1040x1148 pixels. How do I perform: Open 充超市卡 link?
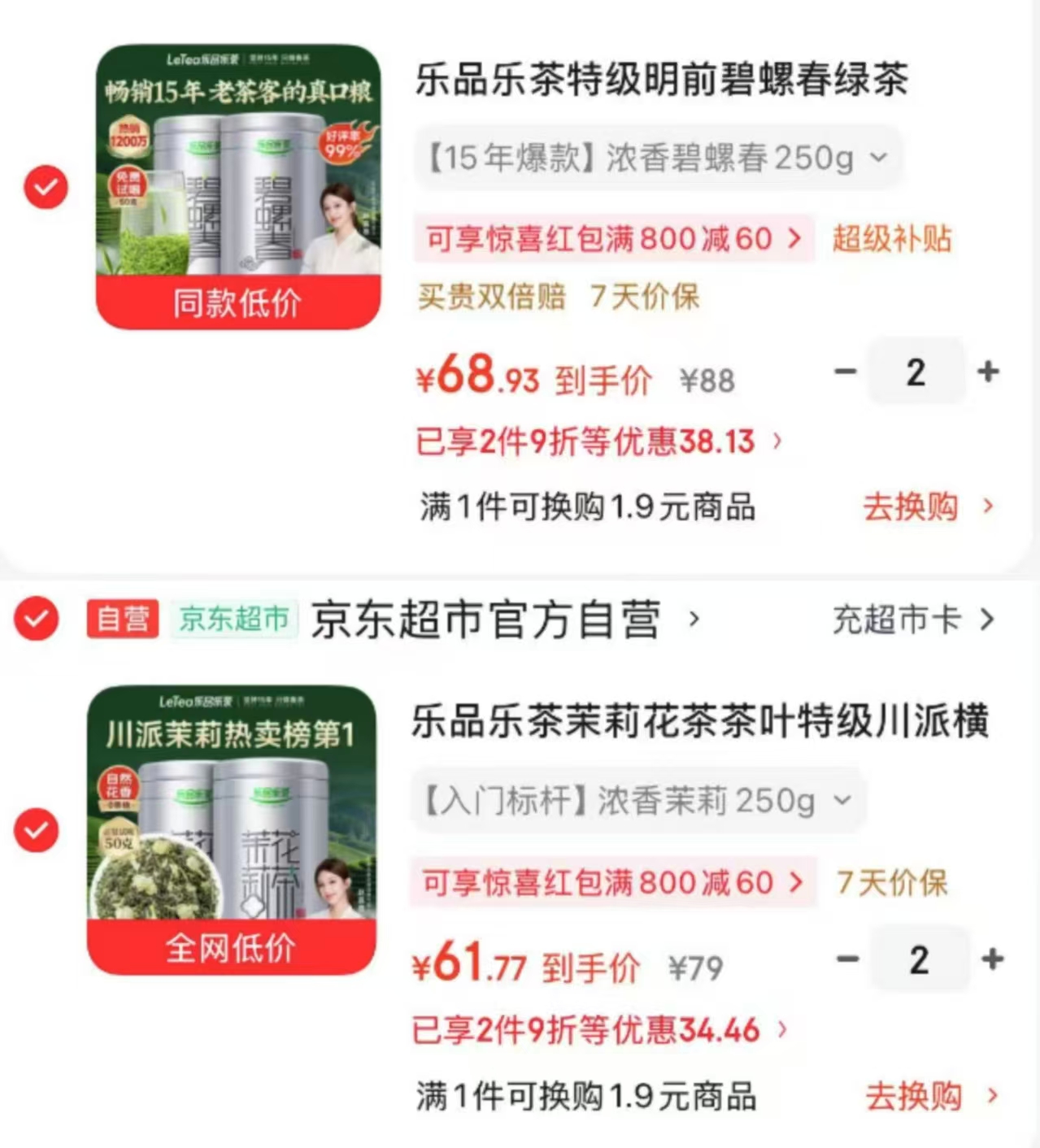tap(913, 620)
